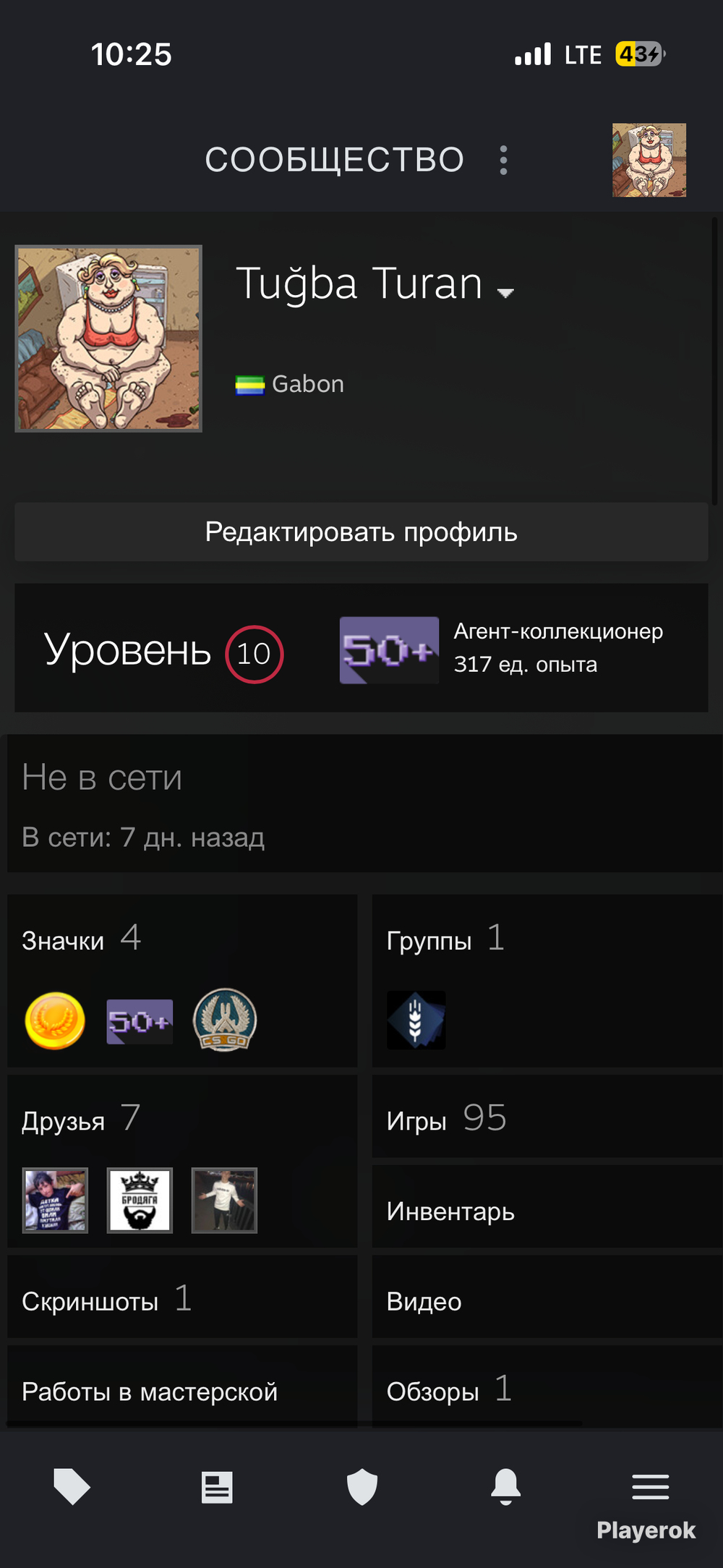The width and height of the screenshot is (723, 1568).
Task: Open the three-dot menu next to Сообщество
Action: tap(504, 160)
